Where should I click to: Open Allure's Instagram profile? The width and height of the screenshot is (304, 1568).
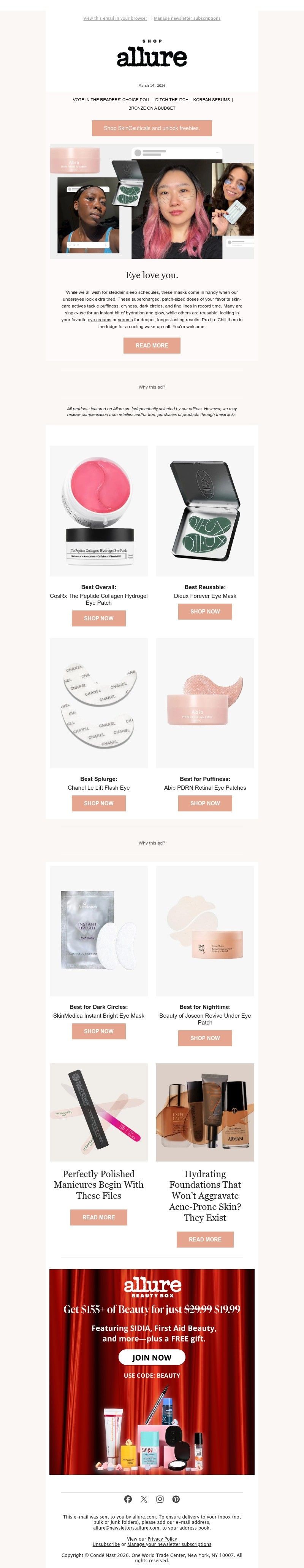click(x=160, y=1499)
